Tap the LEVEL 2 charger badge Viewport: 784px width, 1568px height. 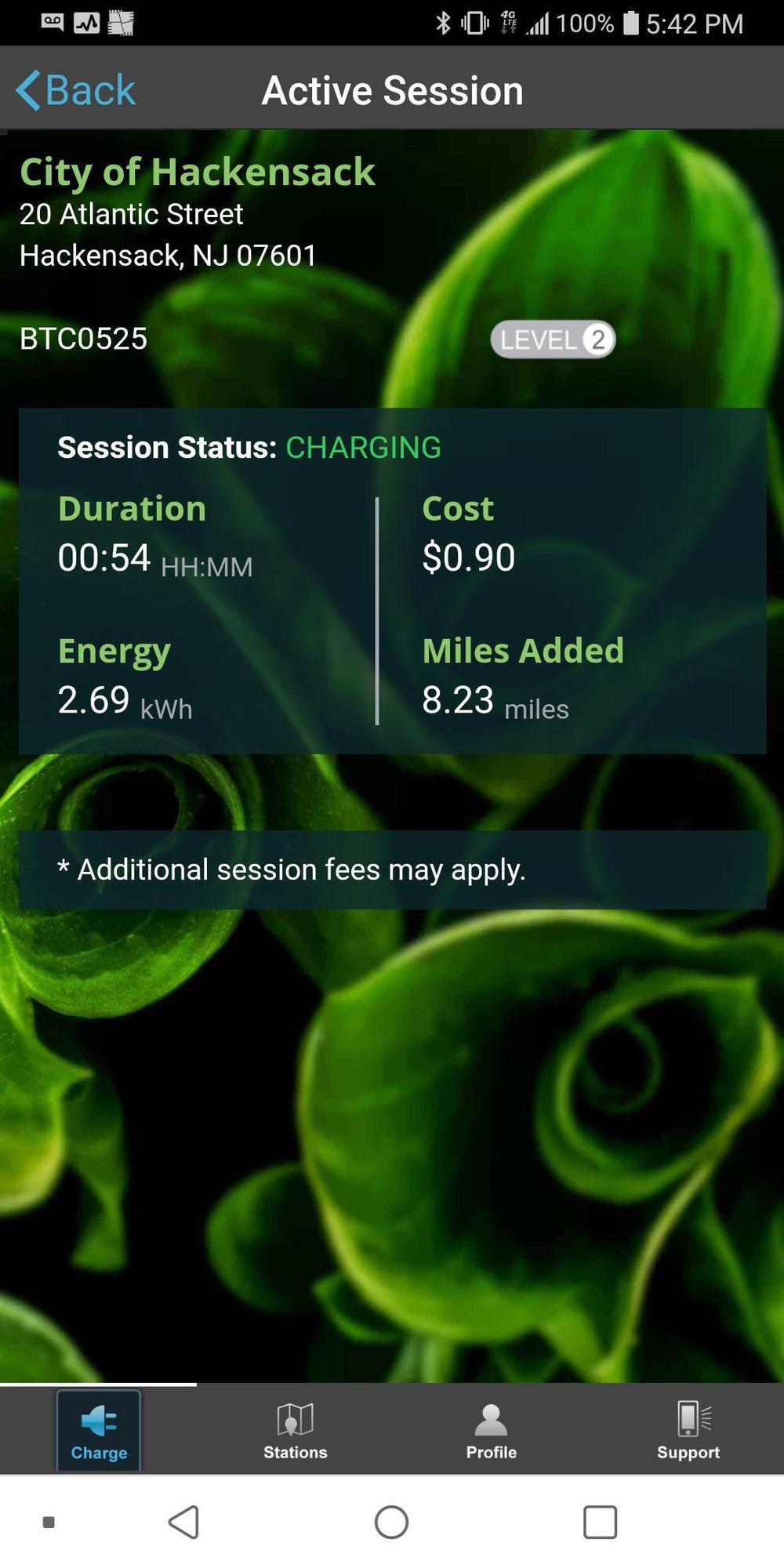tap(553, 339)
